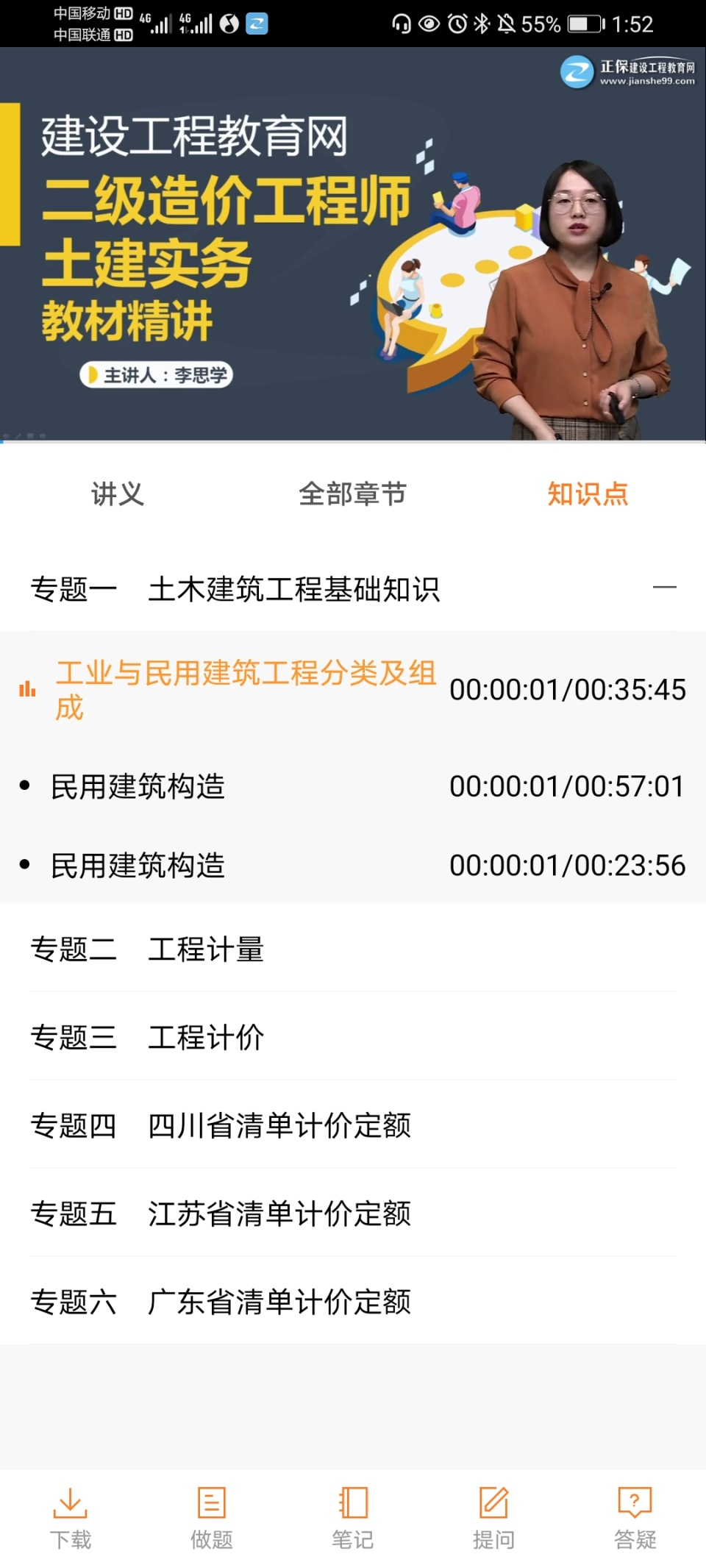Switch to the 讲义 tab
The width and height of the screenshot is (706, 1568).
pyautogui.click(x=118, y=494)
